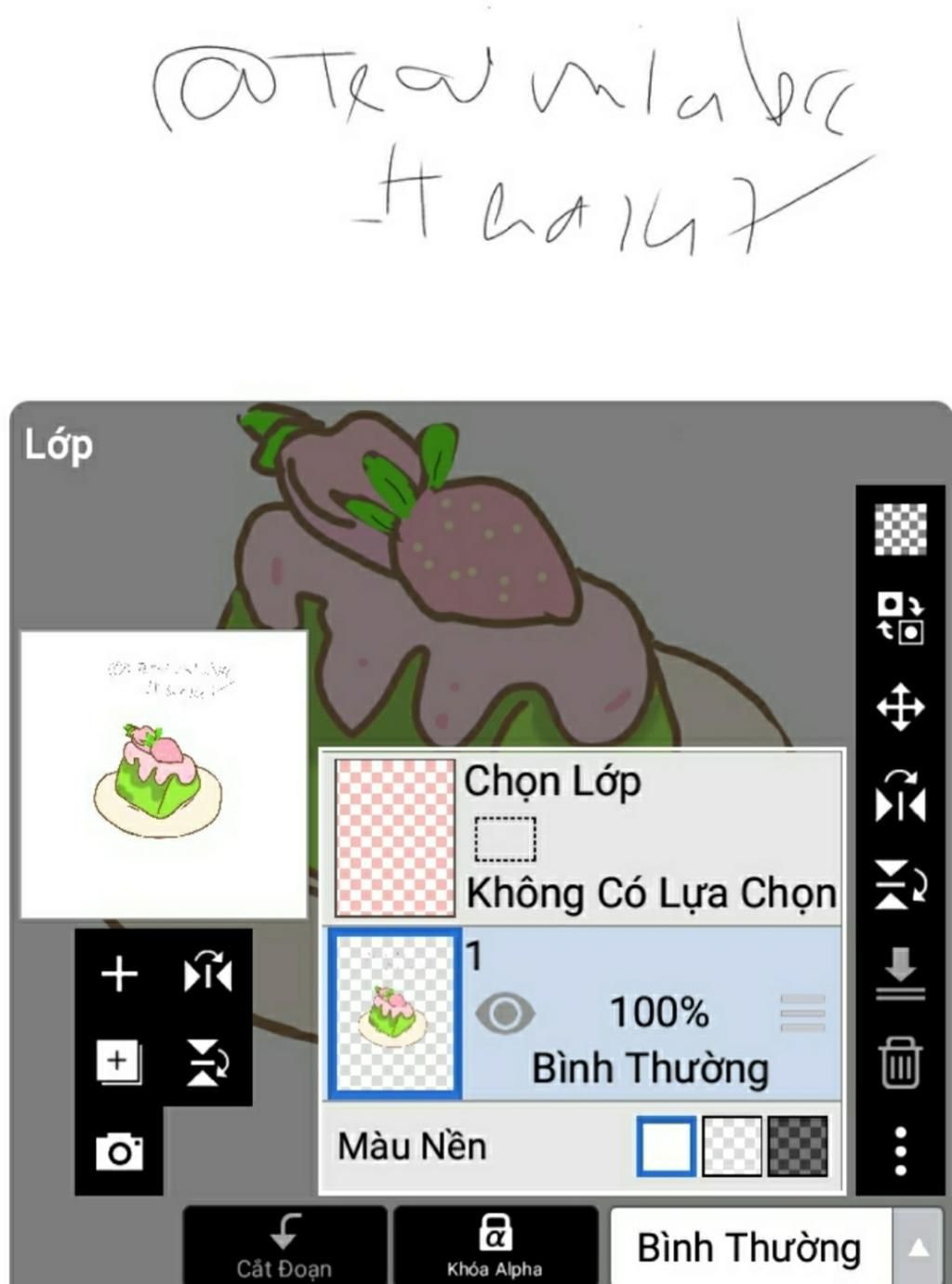Add a special layer with boxed plus
The width and height of the screenshot is (952, 1284).
[x=119, y=1062]
